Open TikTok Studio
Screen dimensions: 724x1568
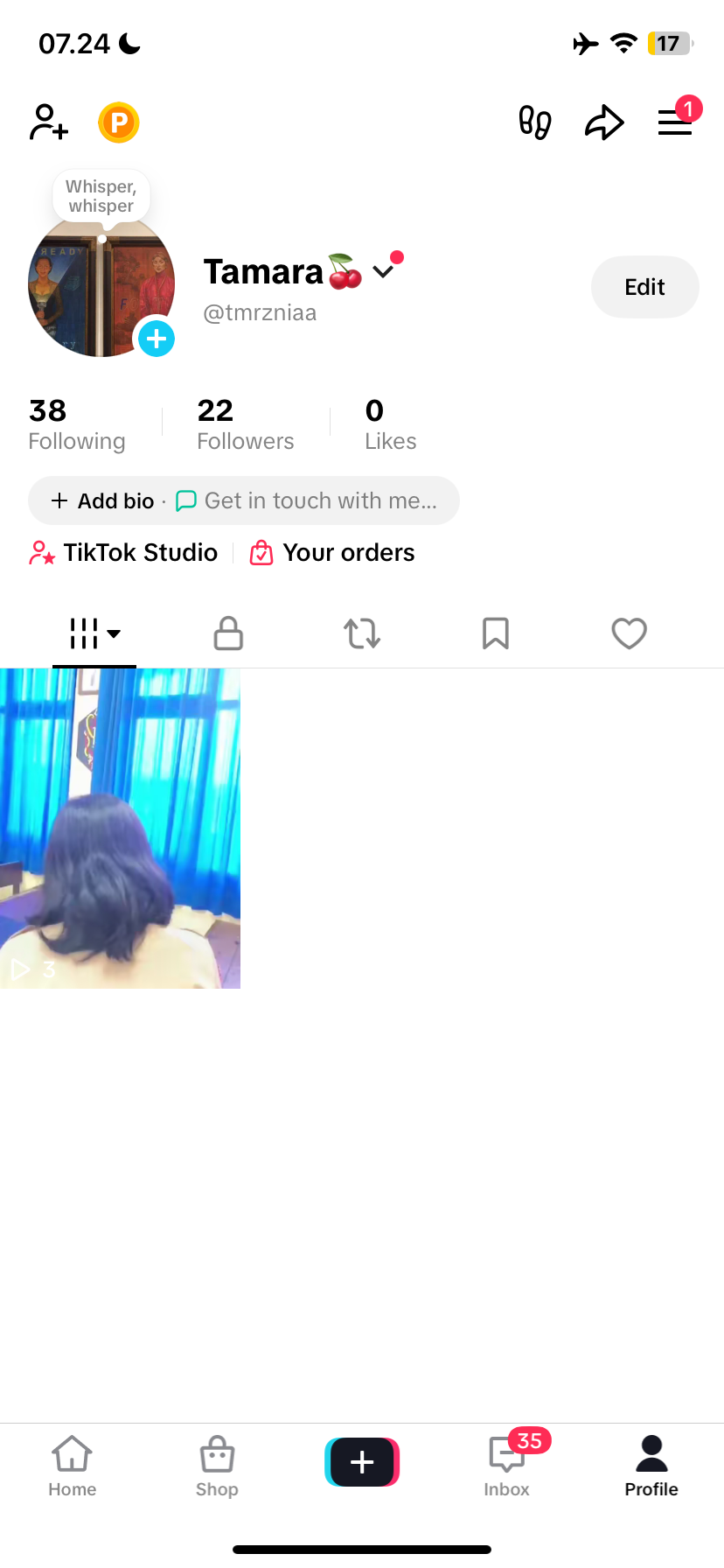coord(124,553)
